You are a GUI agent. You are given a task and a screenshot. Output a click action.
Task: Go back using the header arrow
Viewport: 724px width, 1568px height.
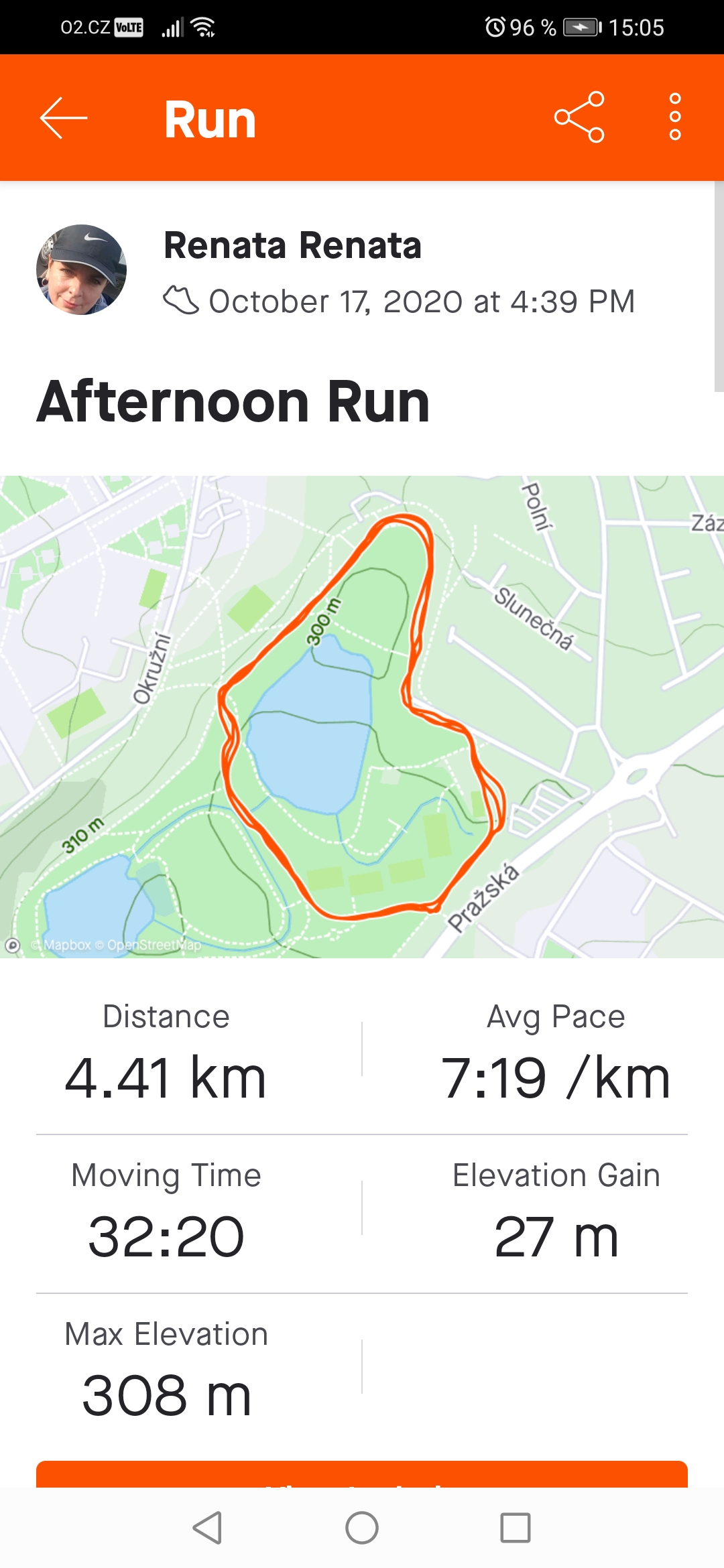(64, 118)
